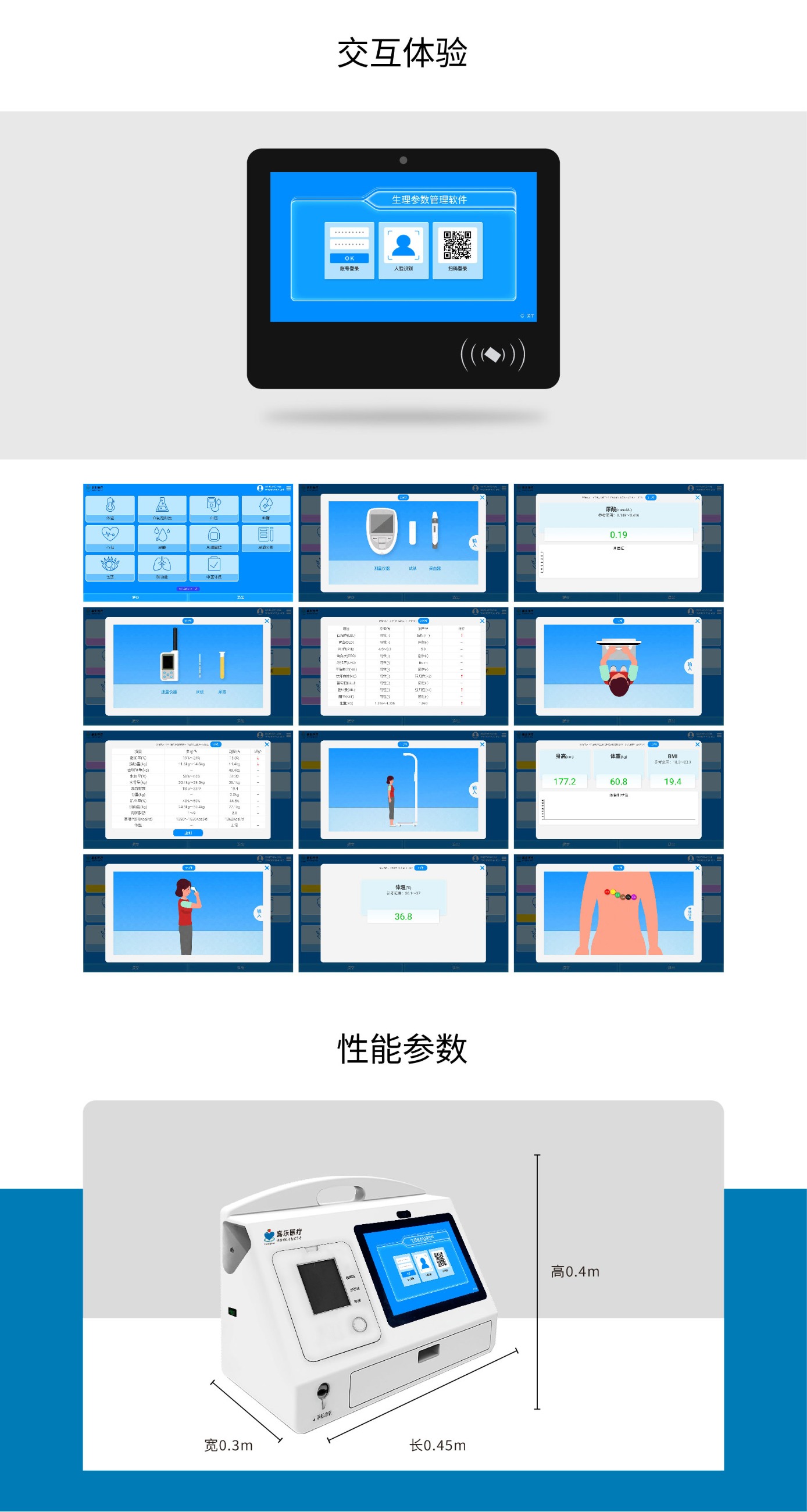Viewport: 807px width, 1512px height.
Task: Select the 中医体质 clipboard checkmark icon
Action: [214, 564]
